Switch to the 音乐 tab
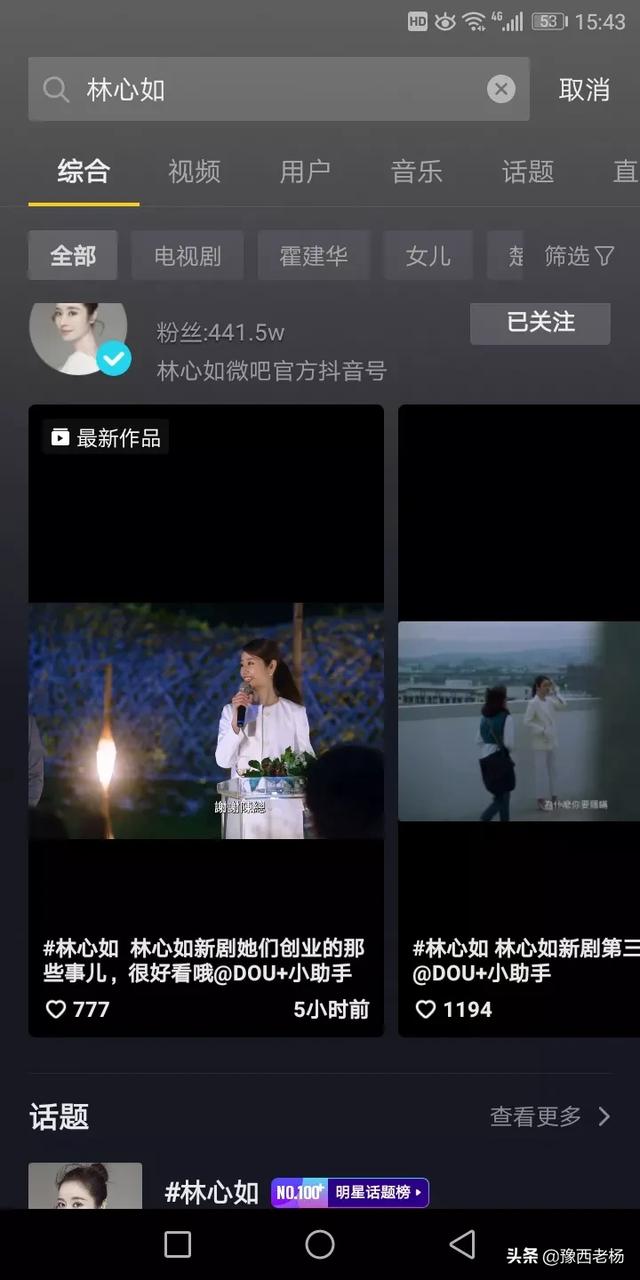 click(416, 171)
